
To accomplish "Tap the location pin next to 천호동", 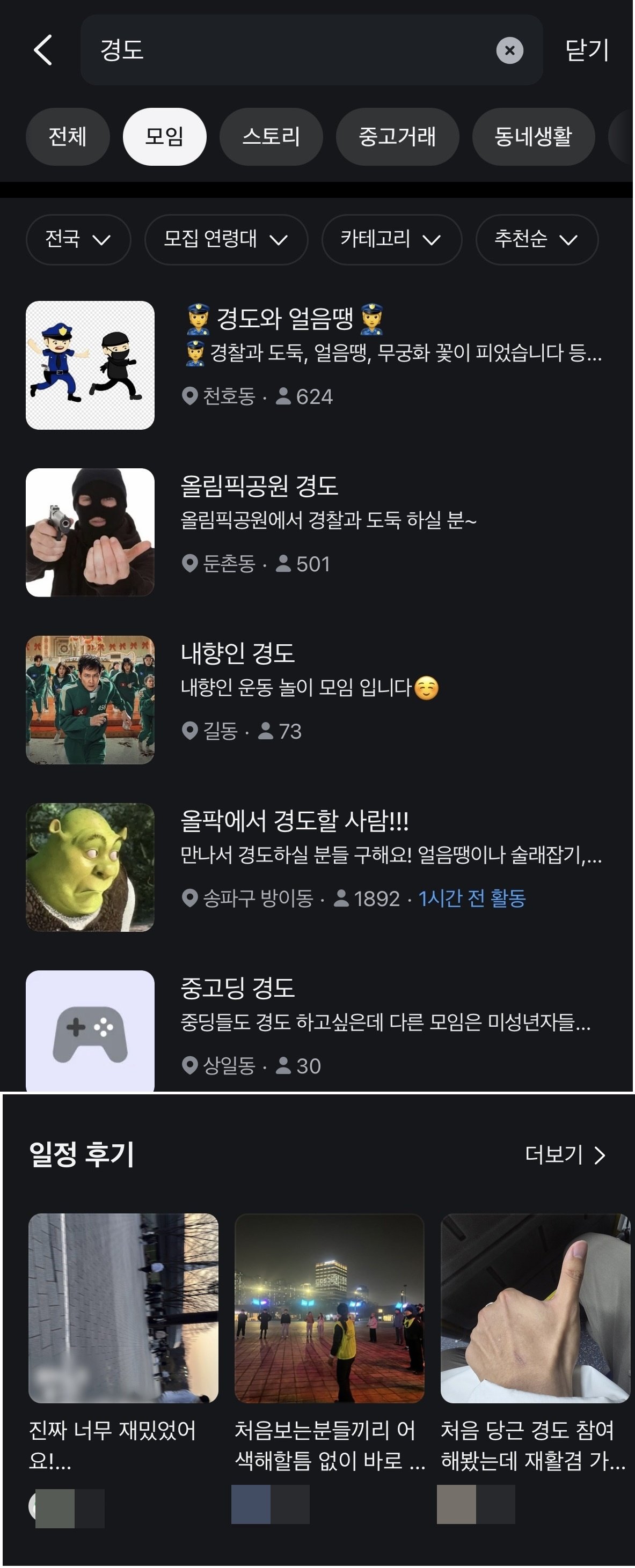I will (x=189, y=396).
